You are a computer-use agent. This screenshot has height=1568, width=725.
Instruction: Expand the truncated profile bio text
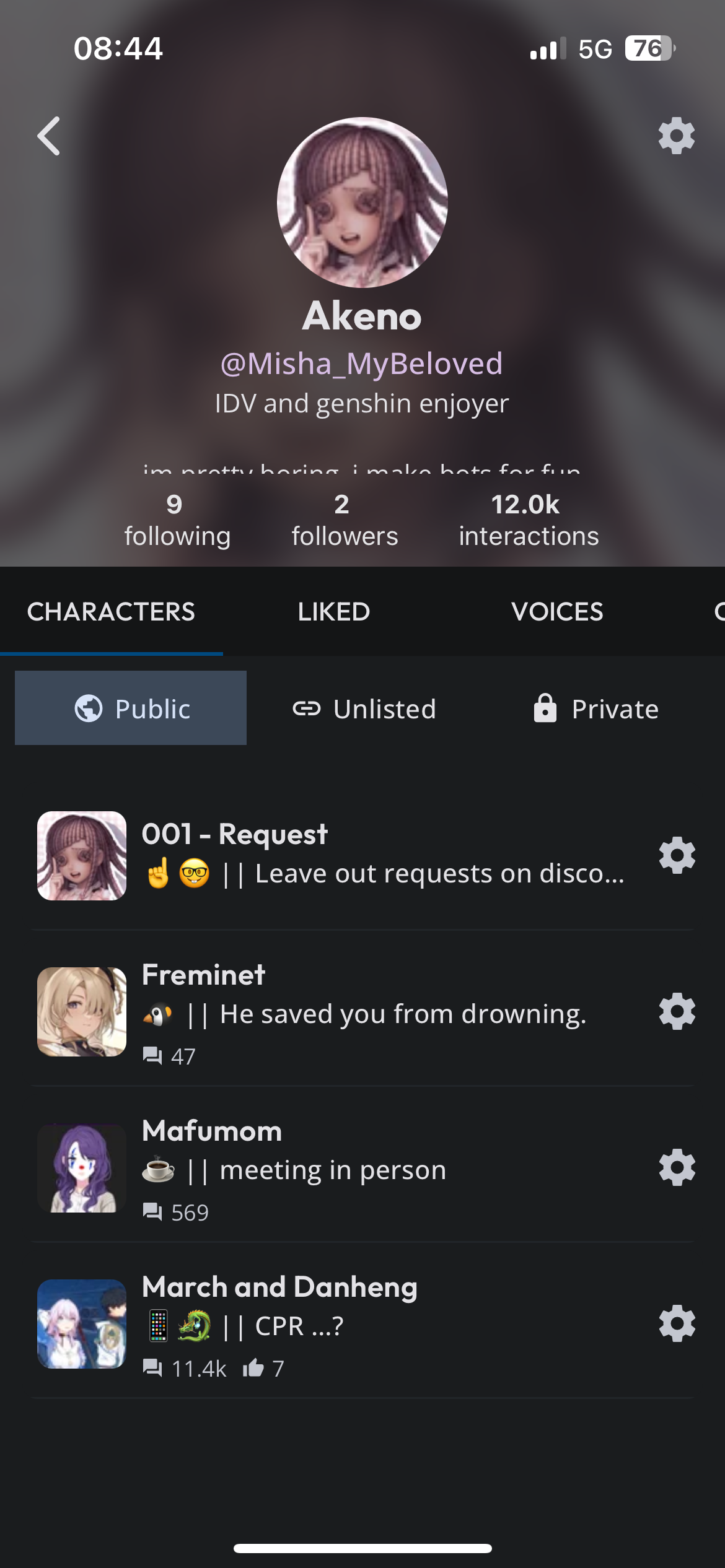tap(362, 471)
